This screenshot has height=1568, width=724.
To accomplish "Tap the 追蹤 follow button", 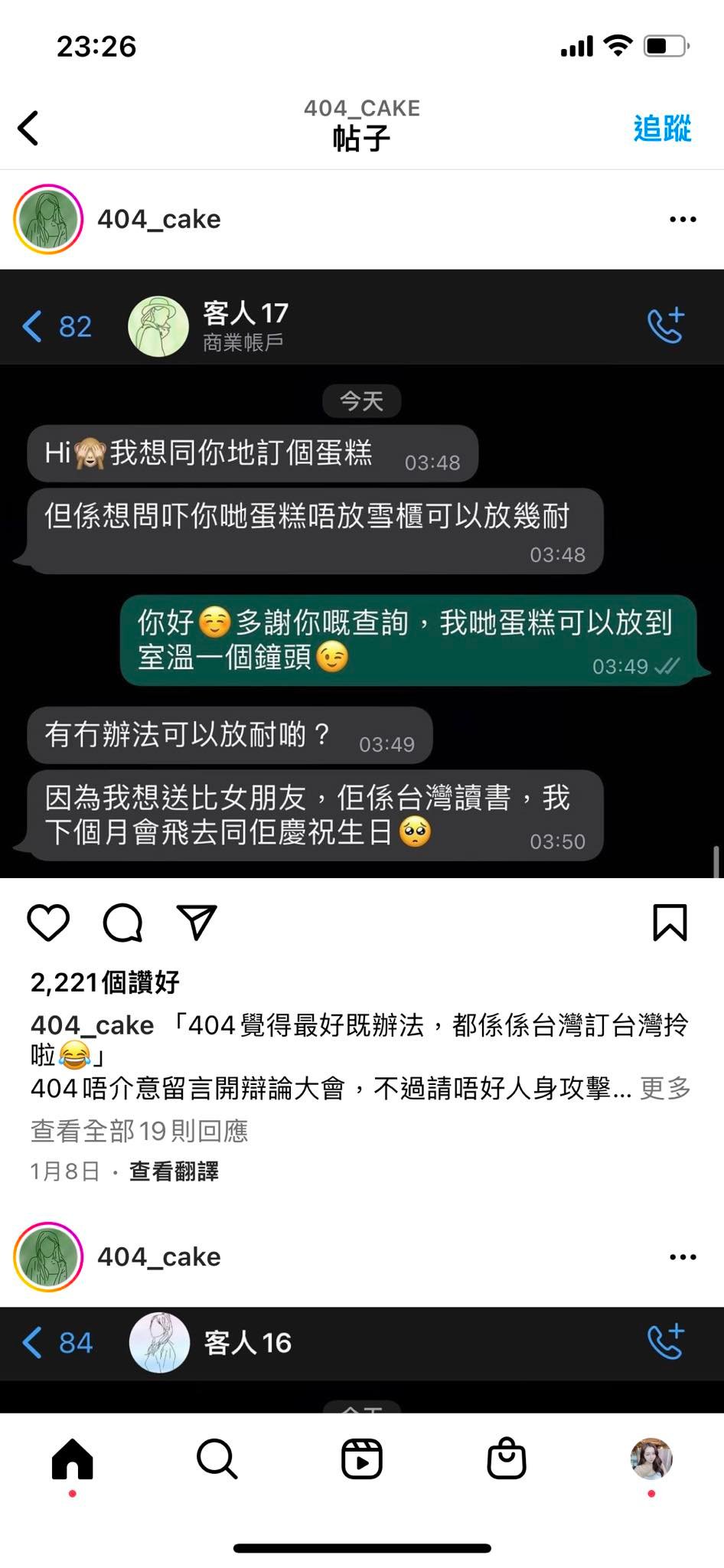I will point(662,128).
